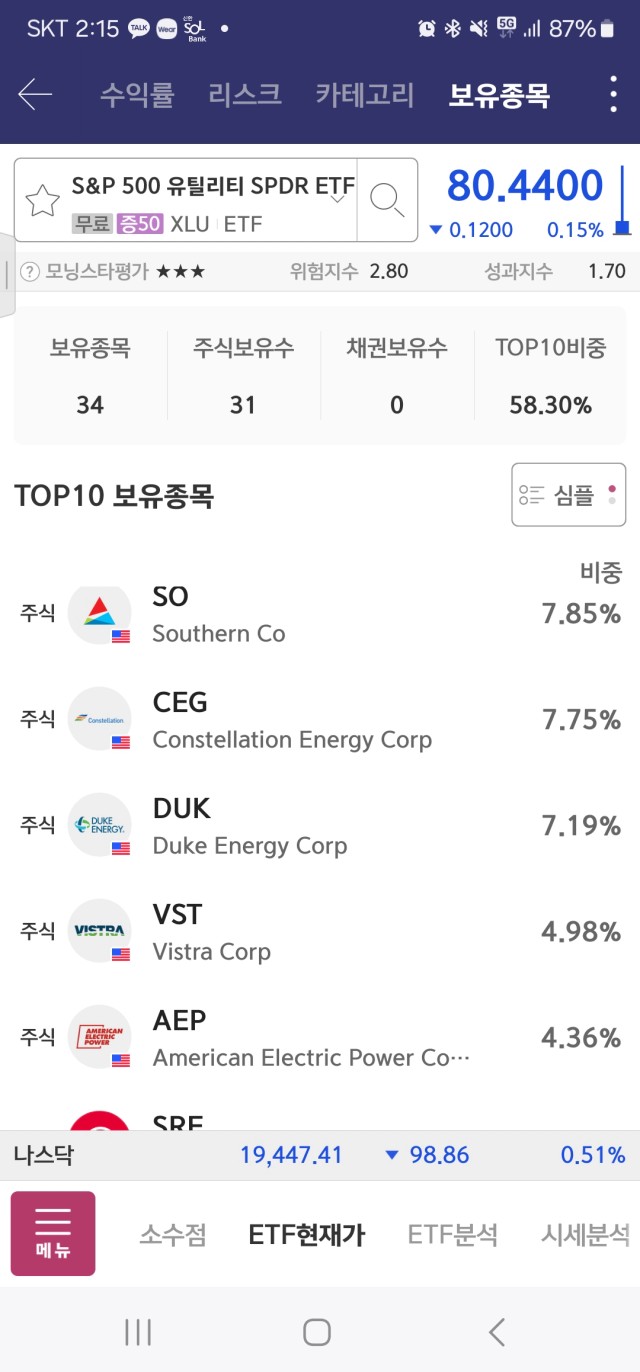Switch to 소수점 bottom tab
This screenshot has height=1372, width=640.
(173, 1235)
